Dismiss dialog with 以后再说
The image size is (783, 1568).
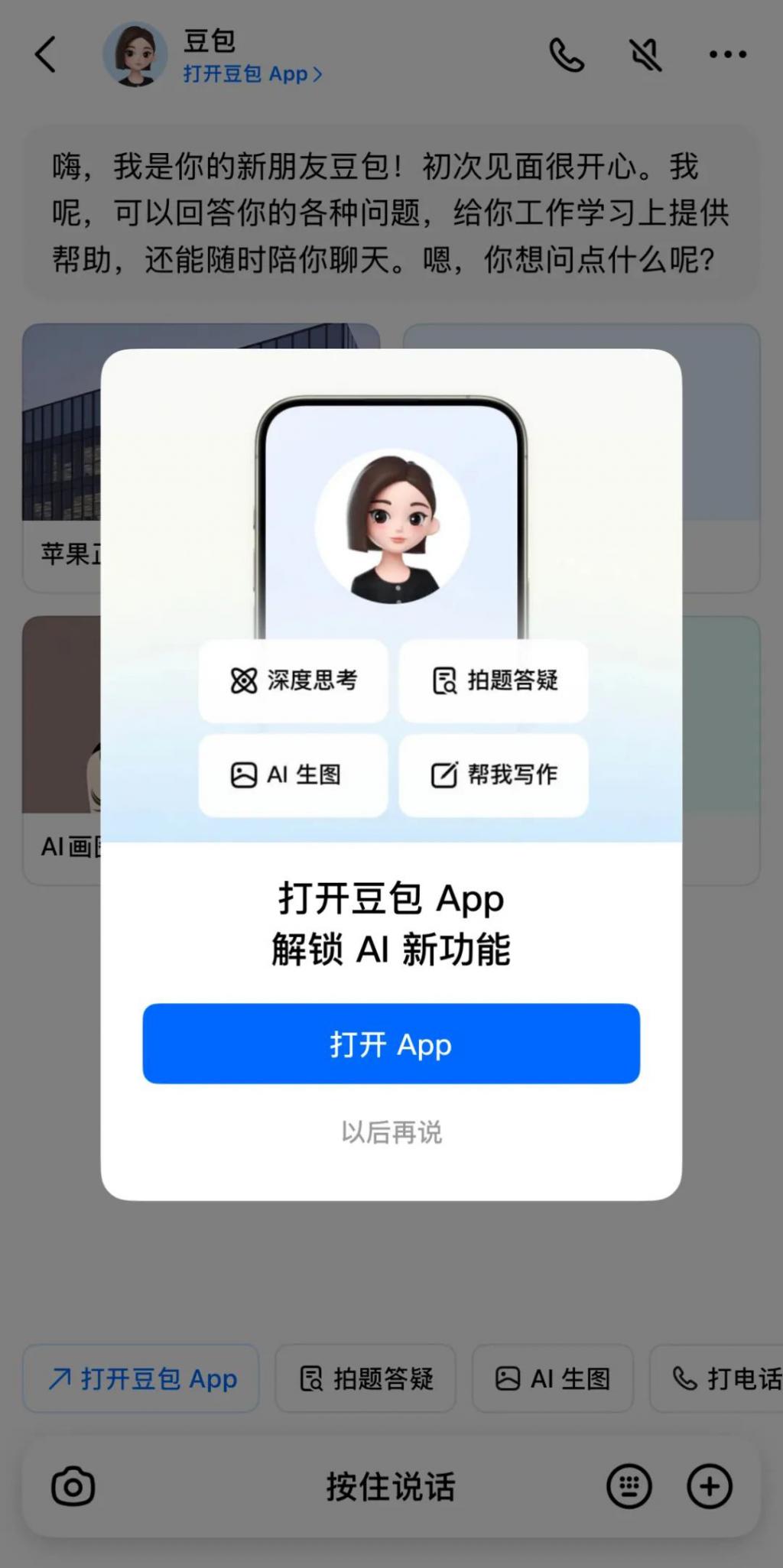391,1132
